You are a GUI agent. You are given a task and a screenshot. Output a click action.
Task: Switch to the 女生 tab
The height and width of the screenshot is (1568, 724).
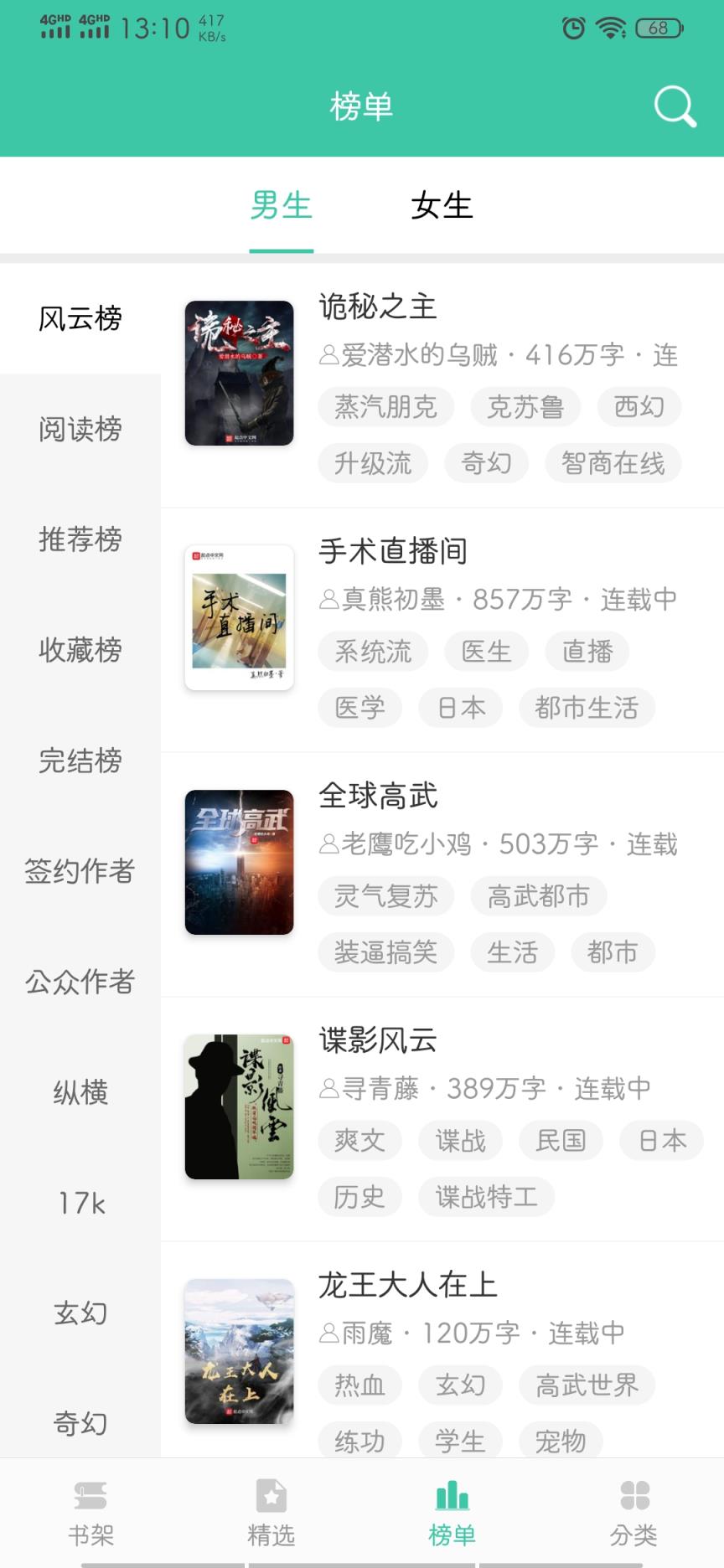[442, 205]
